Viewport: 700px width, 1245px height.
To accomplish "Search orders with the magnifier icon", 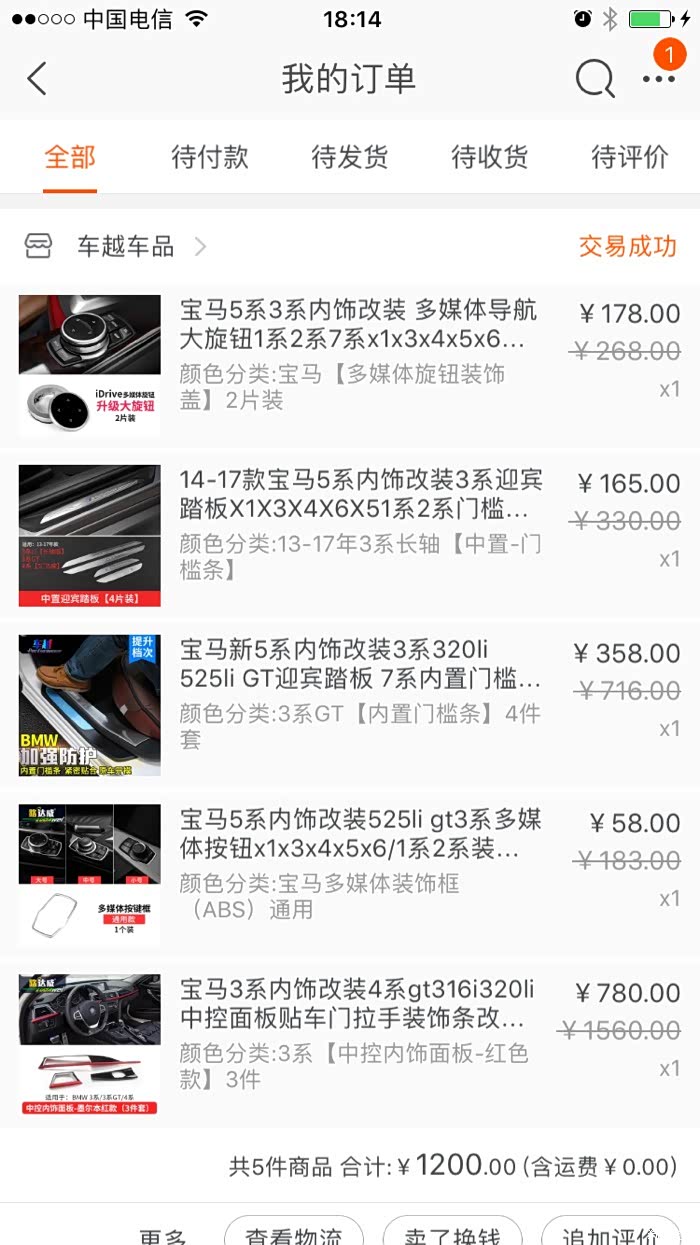I will (594, 79).
